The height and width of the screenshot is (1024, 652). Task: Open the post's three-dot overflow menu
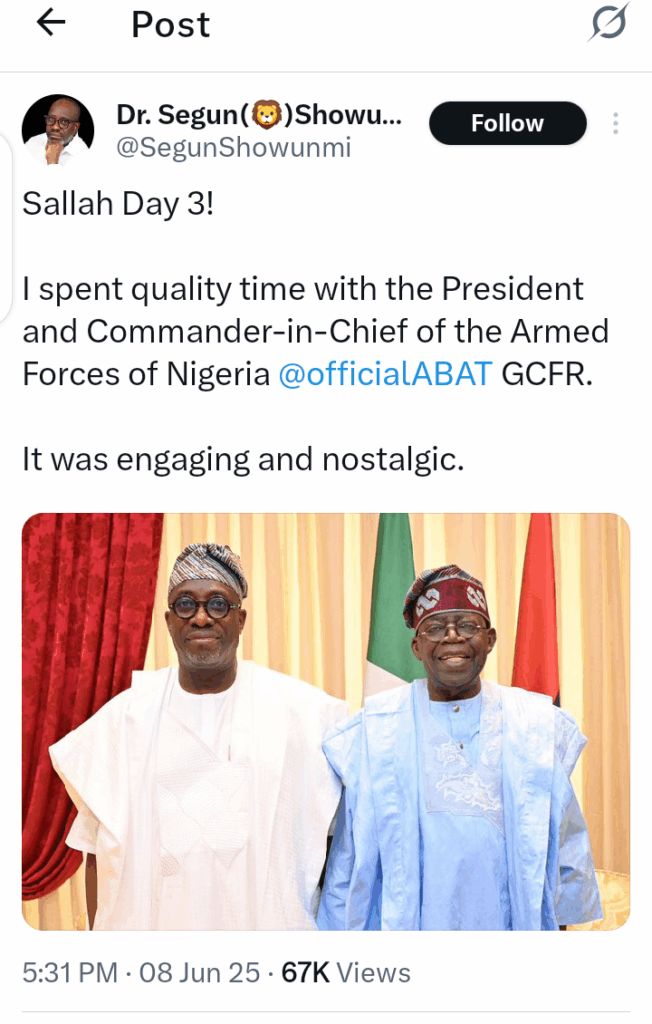click(x=616, y=124)
